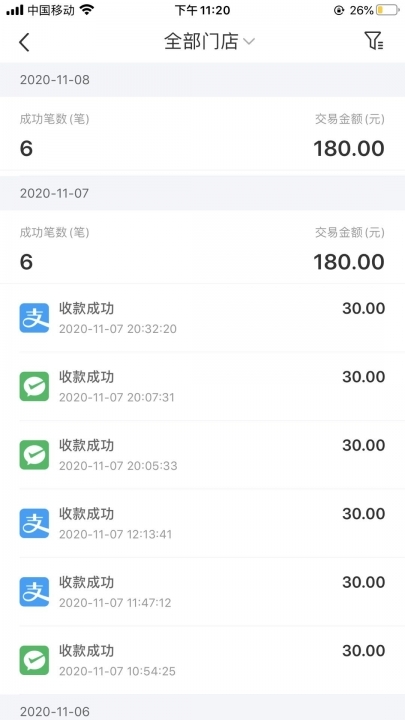
Task: Open the WeChat payment at 20:07:31
Action: (x=202, y=386)
